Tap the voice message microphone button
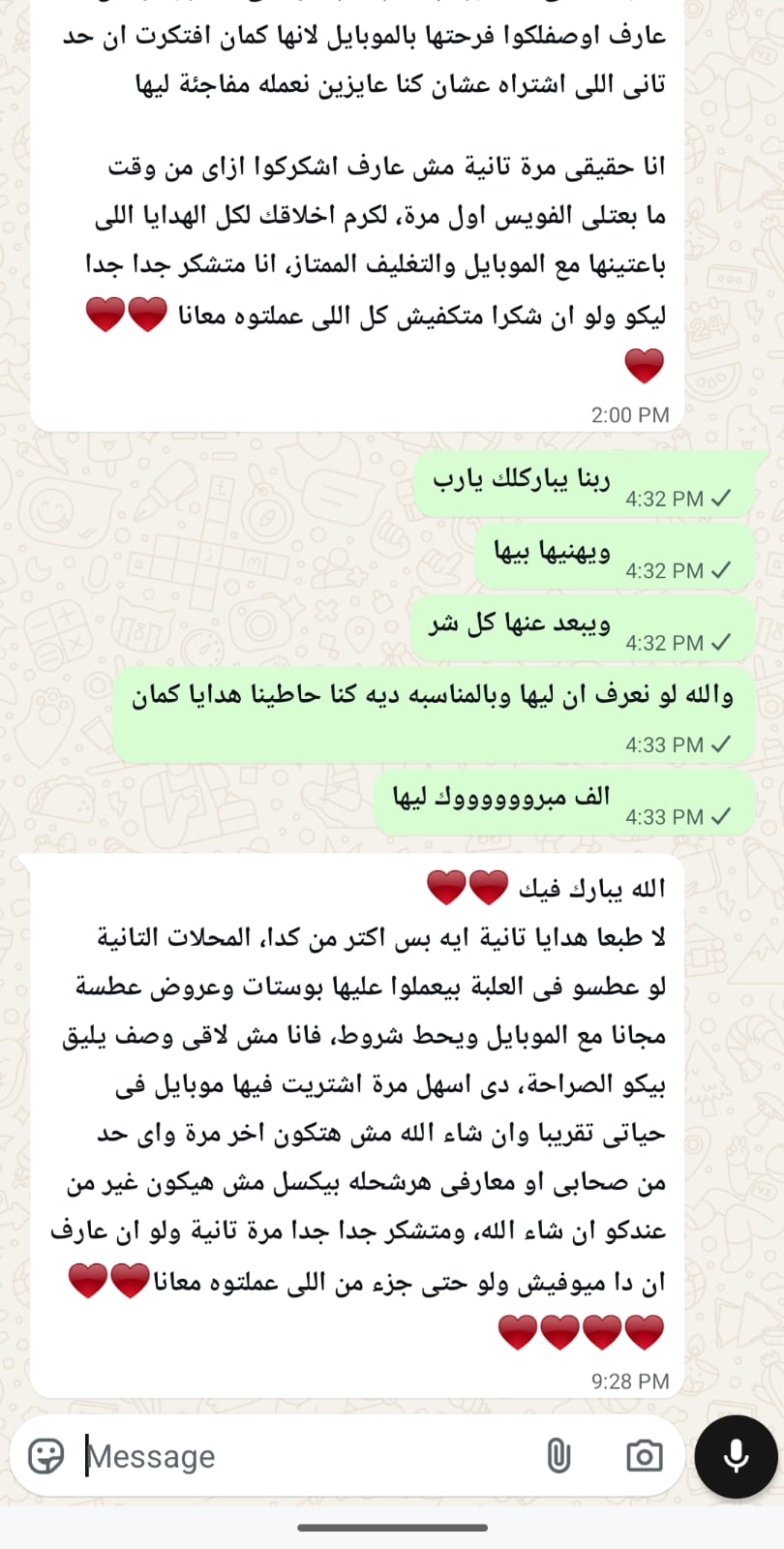 [x=736, y=1456]
